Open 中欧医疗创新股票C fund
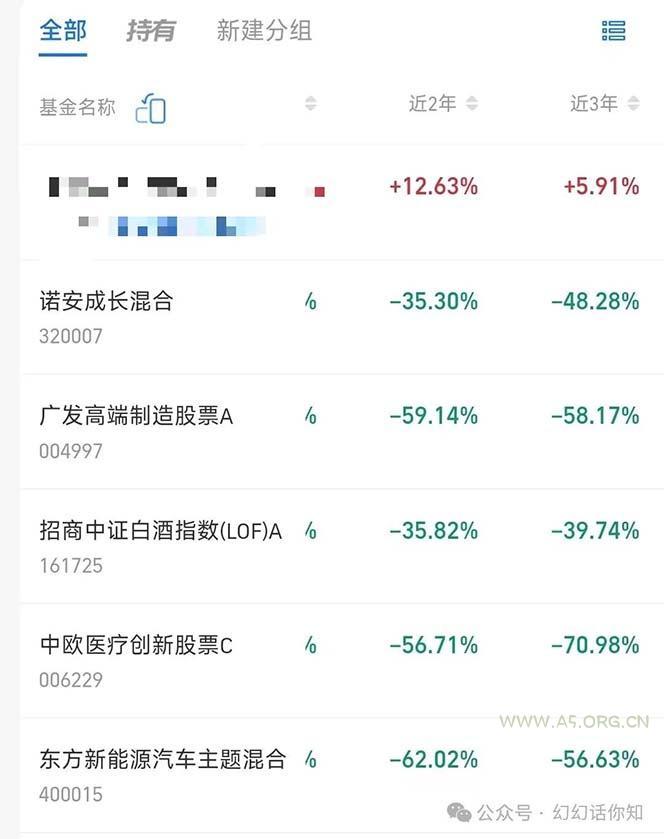664x839 pixels. tap(136, 646)
